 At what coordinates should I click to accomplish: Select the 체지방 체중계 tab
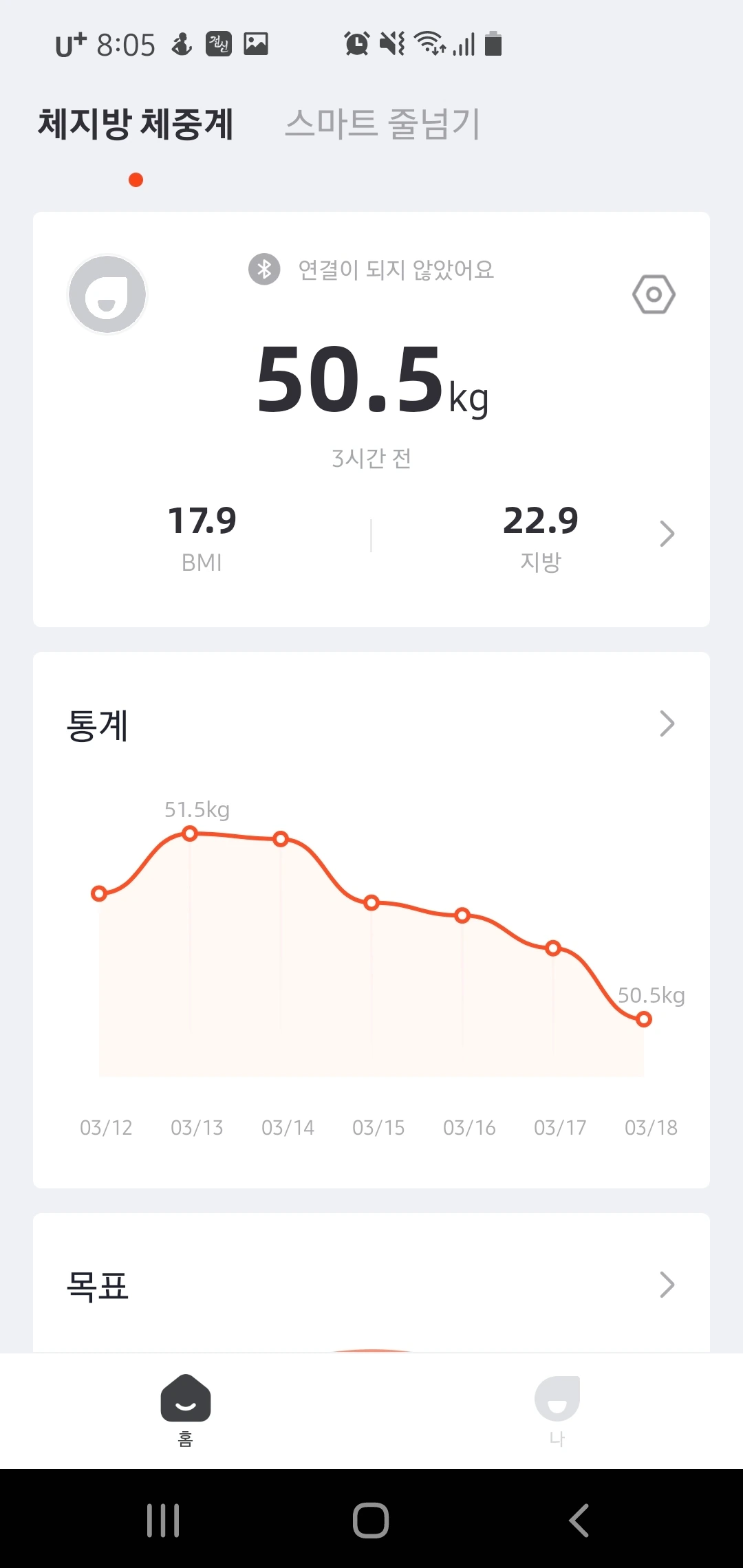[136, 124]
